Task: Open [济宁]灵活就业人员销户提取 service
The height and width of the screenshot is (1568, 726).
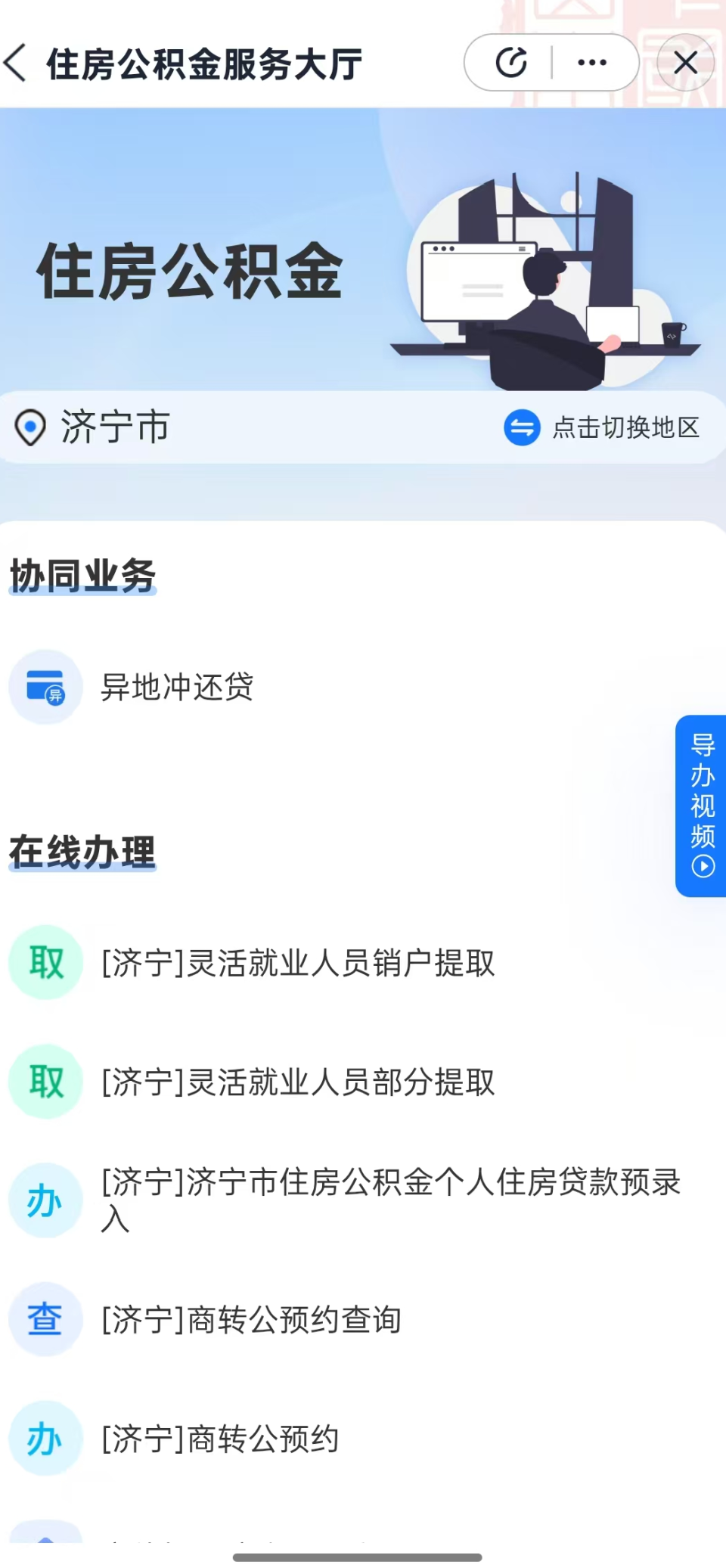Action: point(299,962)
